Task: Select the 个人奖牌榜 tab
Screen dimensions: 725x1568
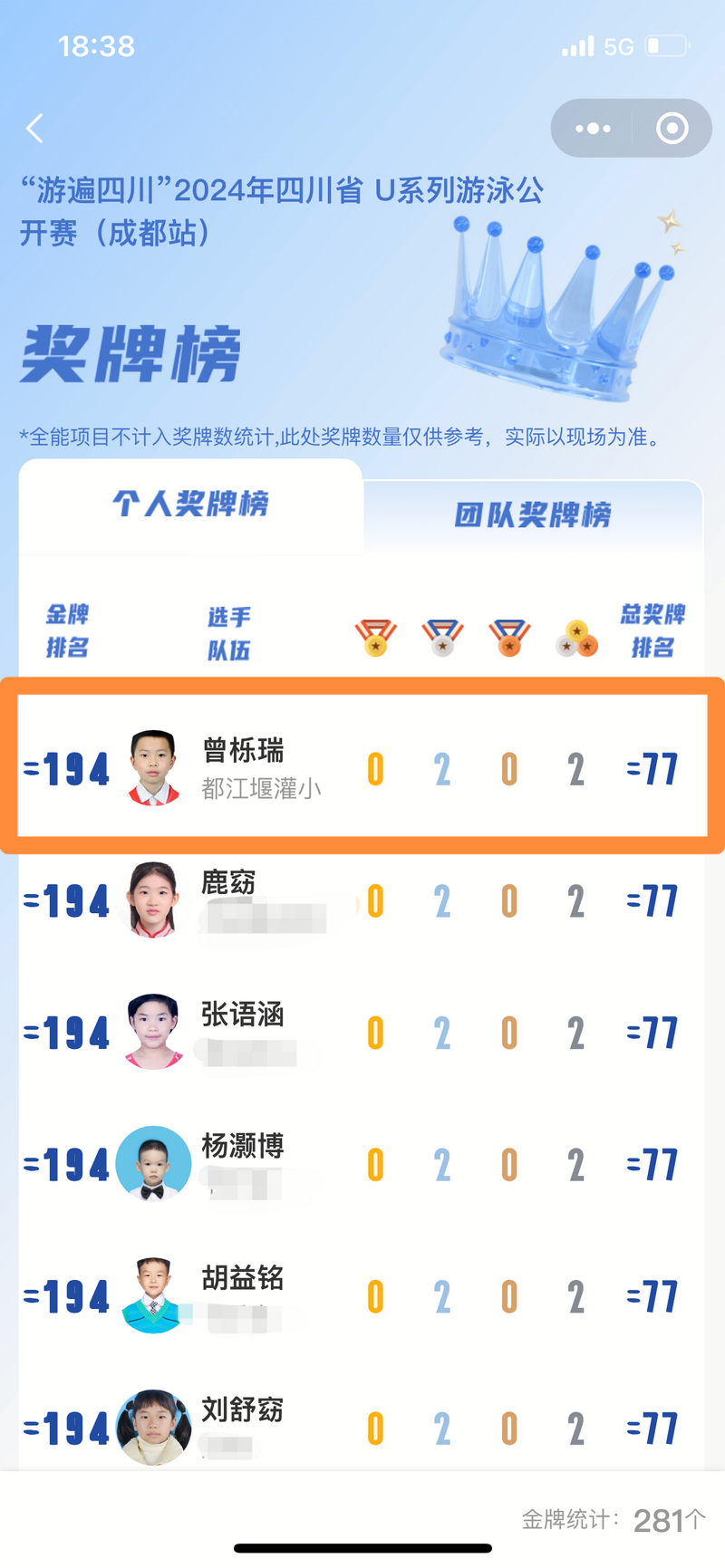Action: pyautogui.click(x=190, y=504)
